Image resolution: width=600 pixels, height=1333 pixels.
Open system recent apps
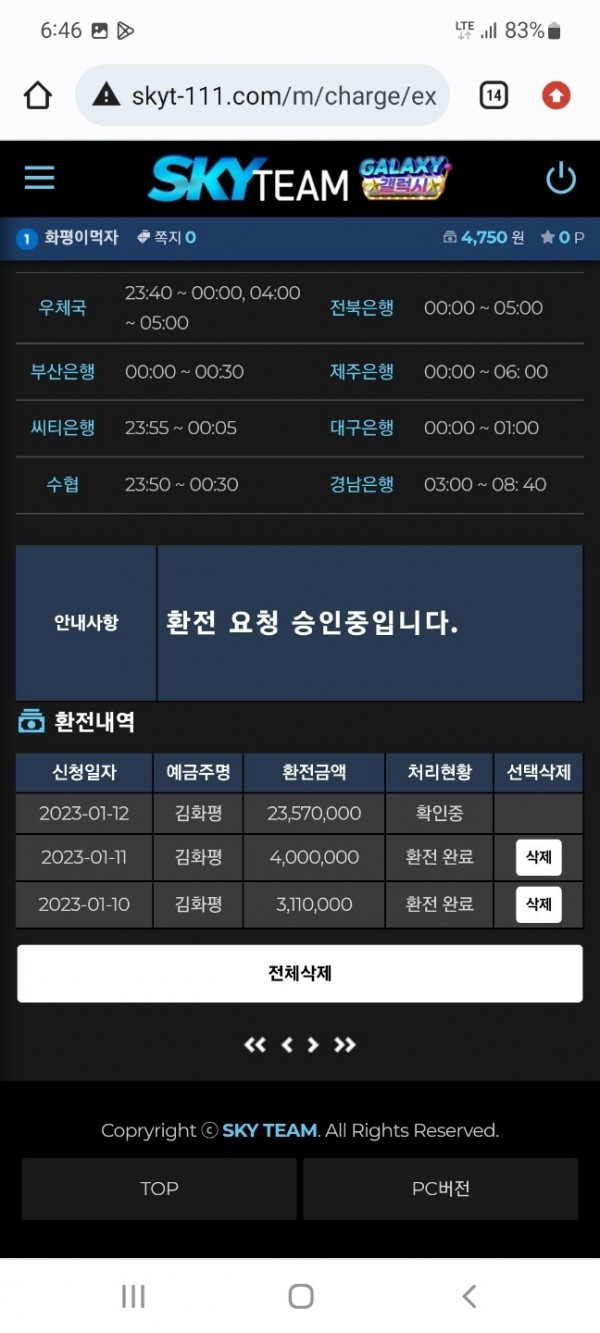[x=133, y=1297]
